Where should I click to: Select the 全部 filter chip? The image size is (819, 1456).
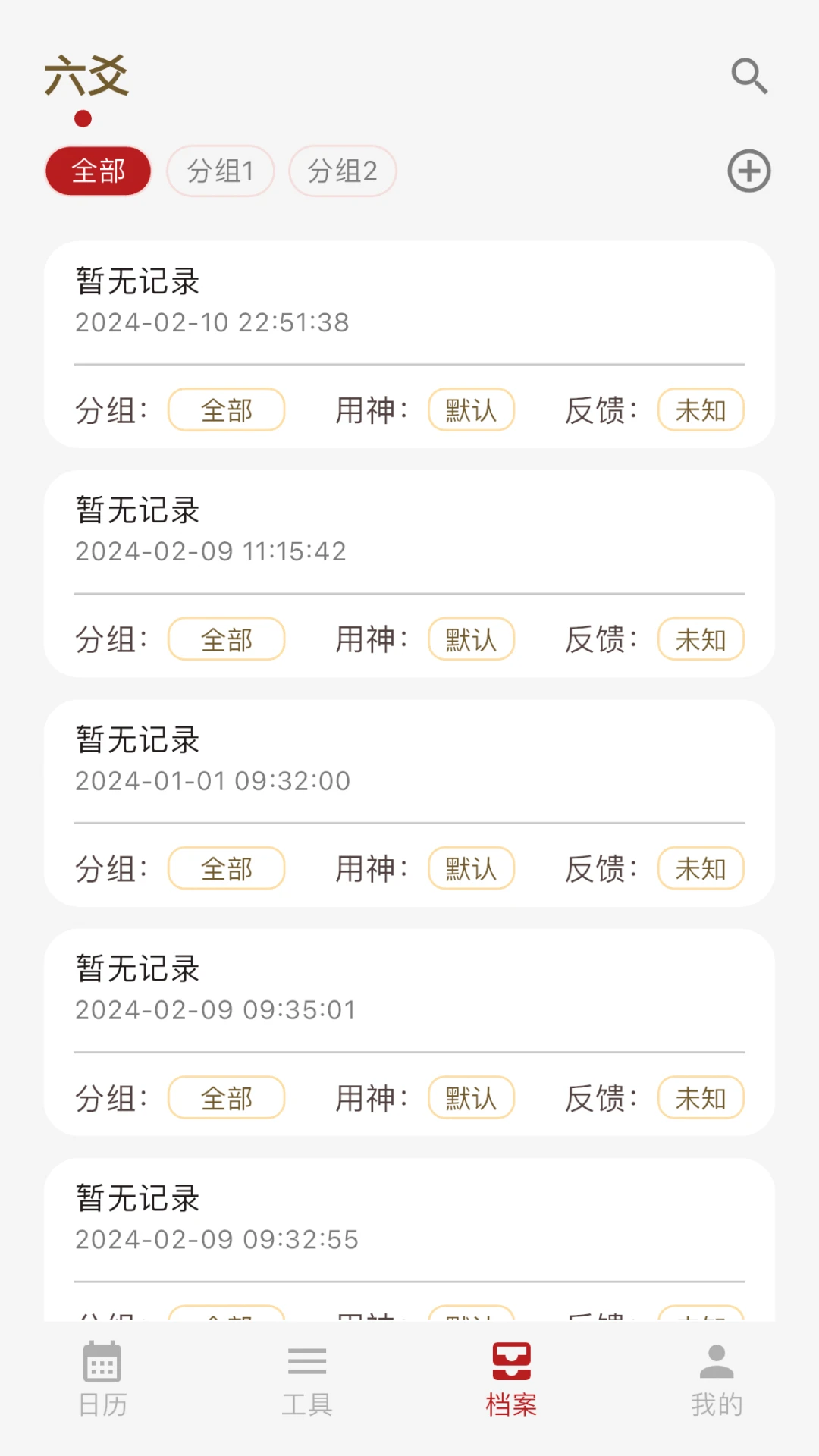tap(98, 171)
